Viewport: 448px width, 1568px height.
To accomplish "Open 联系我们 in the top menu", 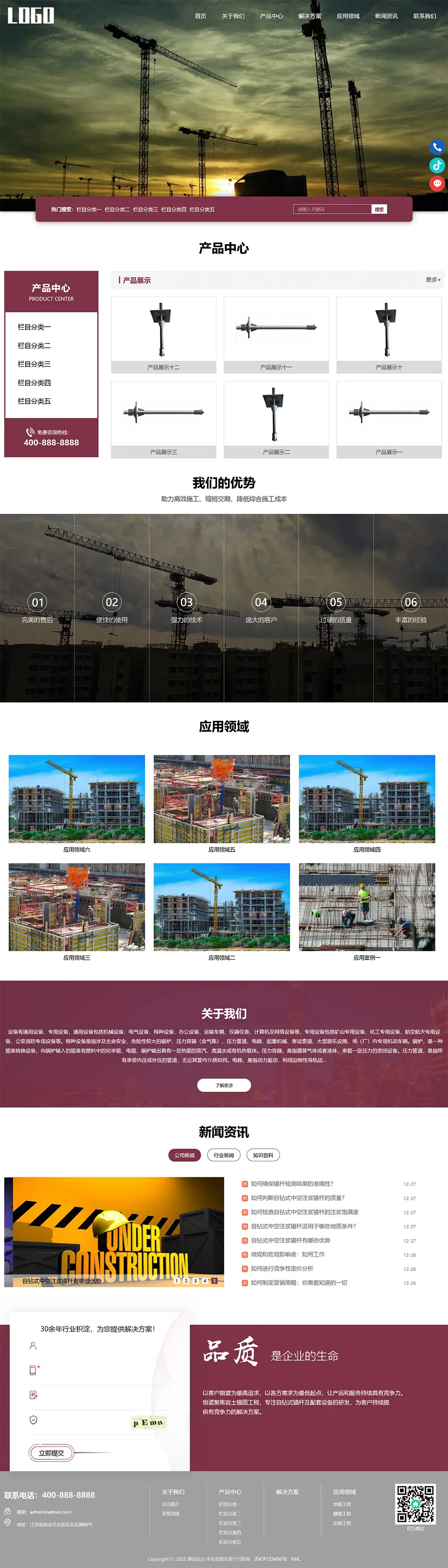I will 424,17.
